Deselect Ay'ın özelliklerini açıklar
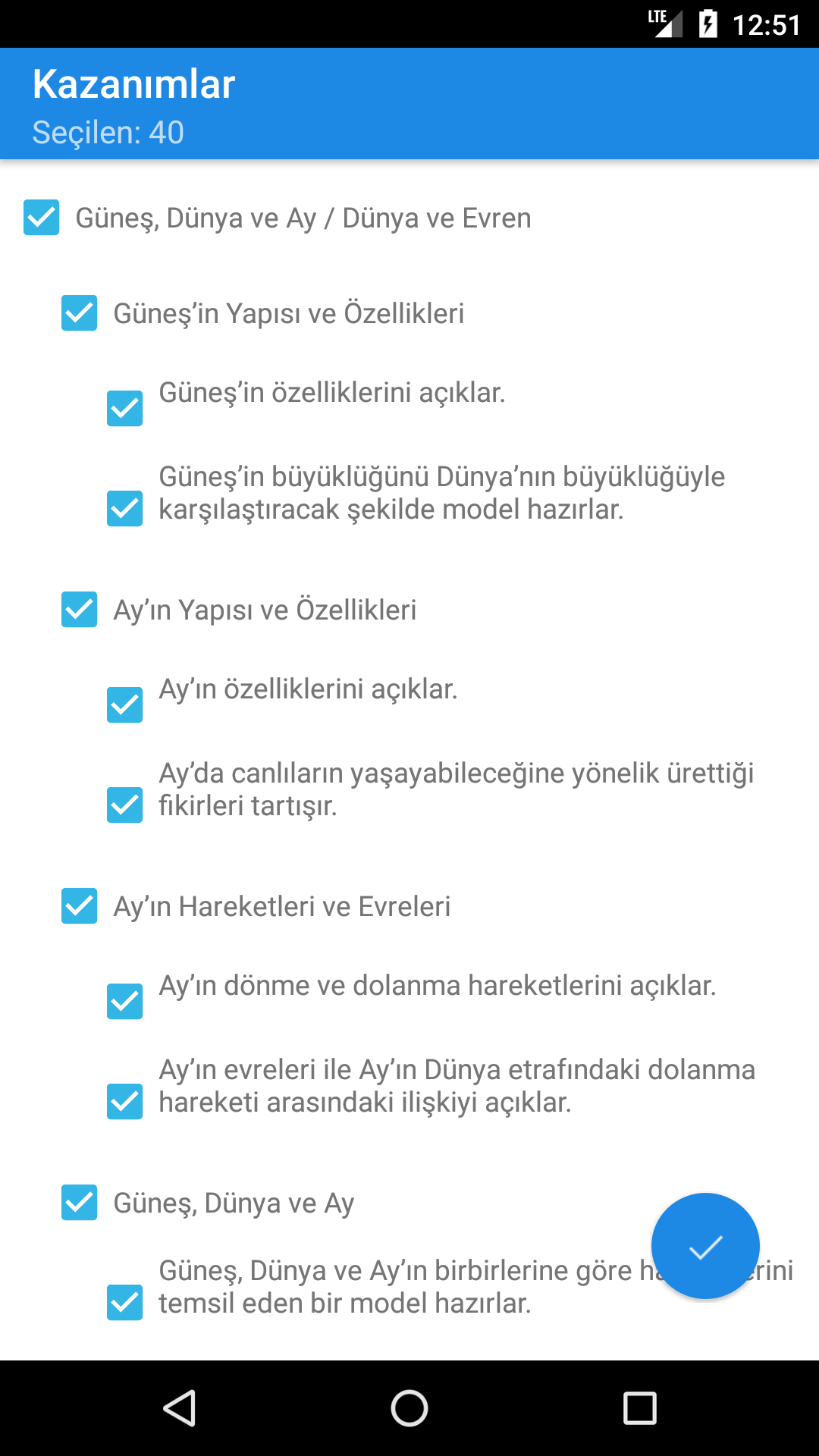819x1456 pixels. (125, 705)
